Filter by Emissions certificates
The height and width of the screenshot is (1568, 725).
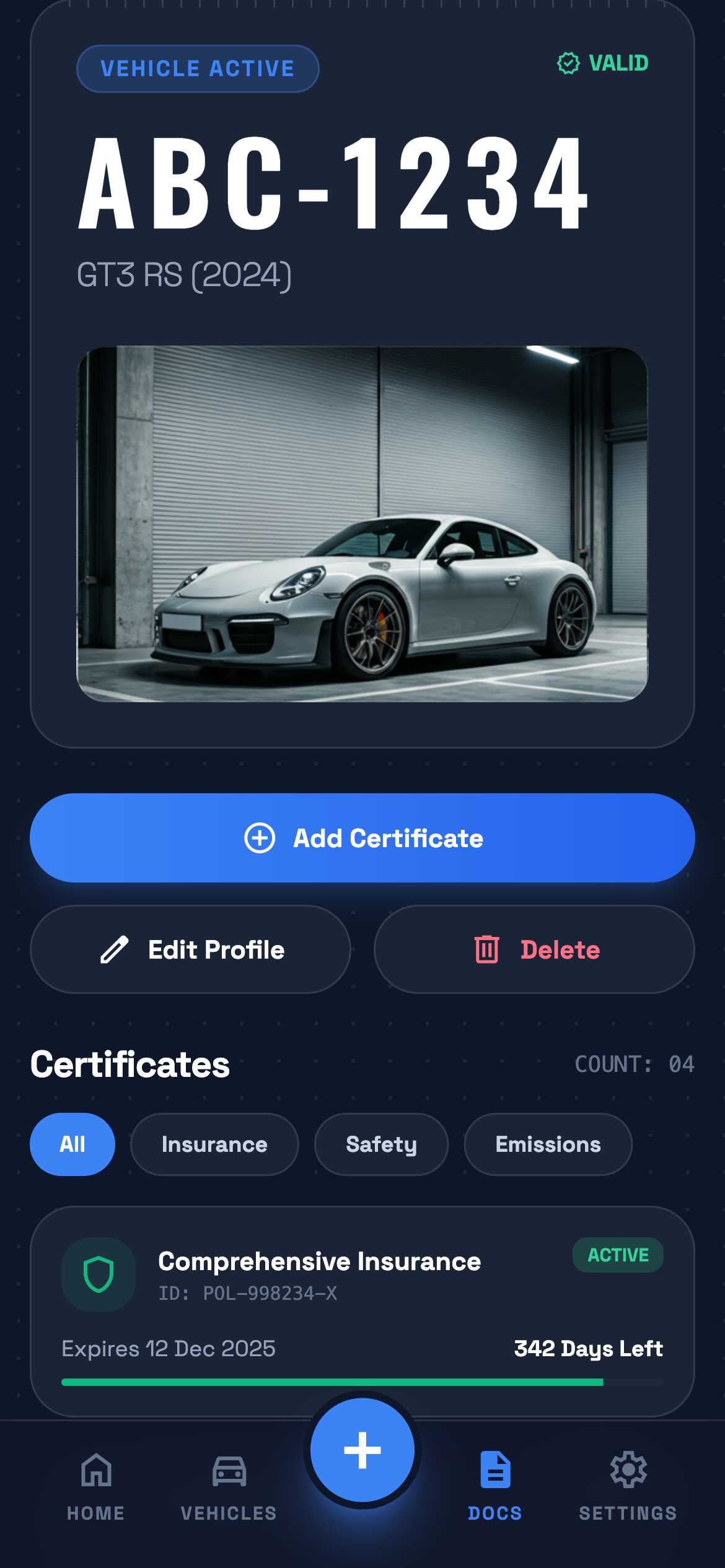[x=548, y=1144]
